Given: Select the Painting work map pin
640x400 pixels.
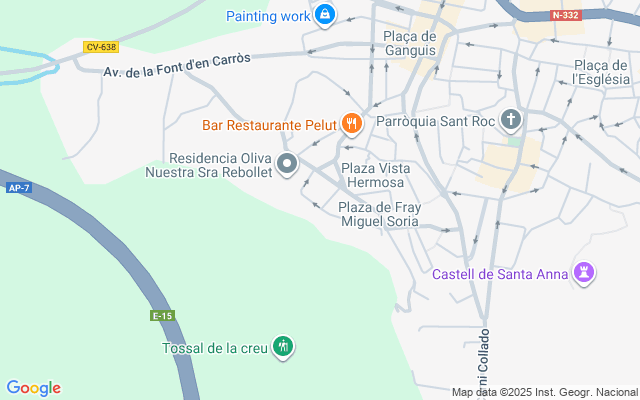Looking at the screenshot, I should point(325,15).
